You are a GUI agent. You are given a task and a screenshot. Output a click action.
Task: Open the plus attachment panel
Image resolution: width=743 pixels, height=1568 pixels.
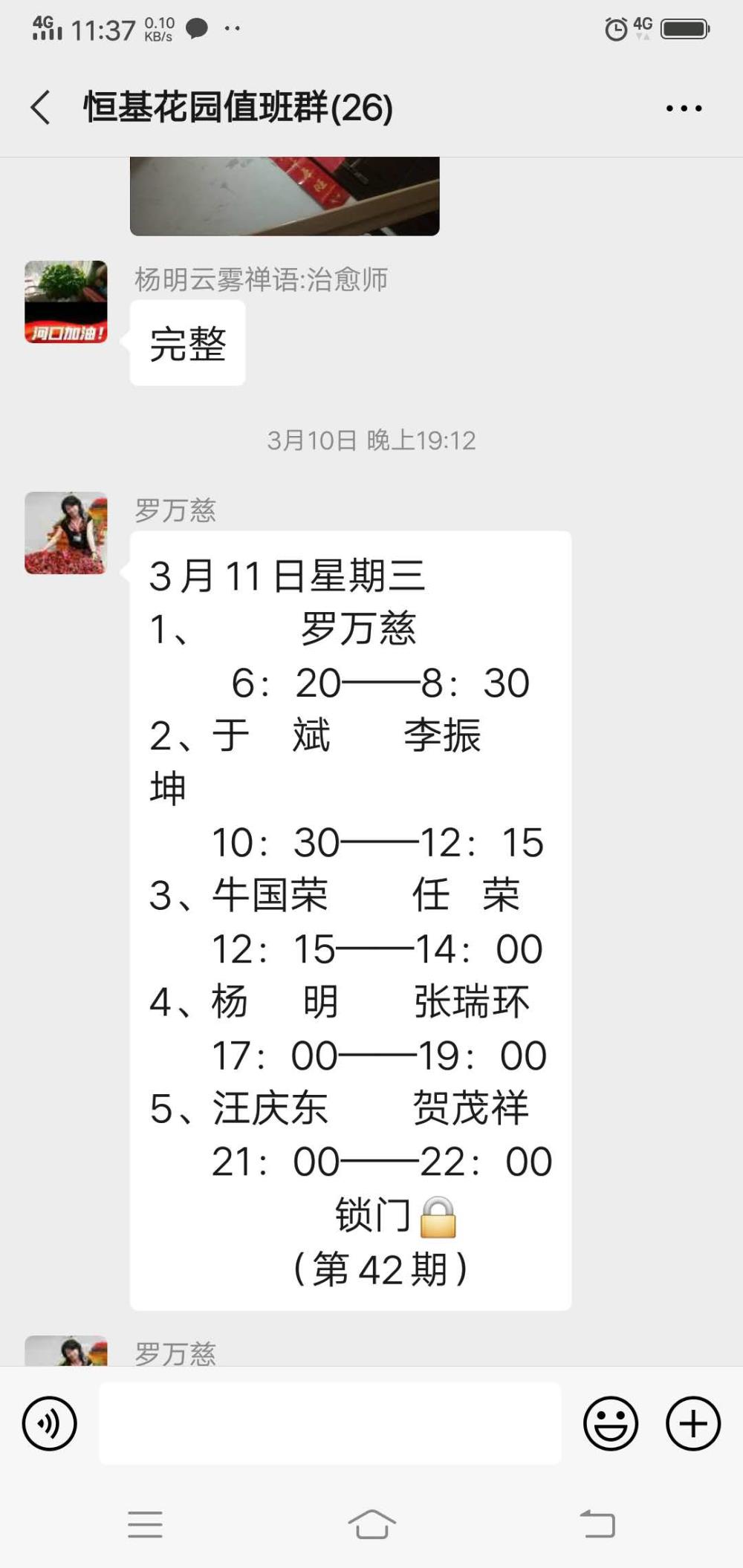(x=693, y=1423)
